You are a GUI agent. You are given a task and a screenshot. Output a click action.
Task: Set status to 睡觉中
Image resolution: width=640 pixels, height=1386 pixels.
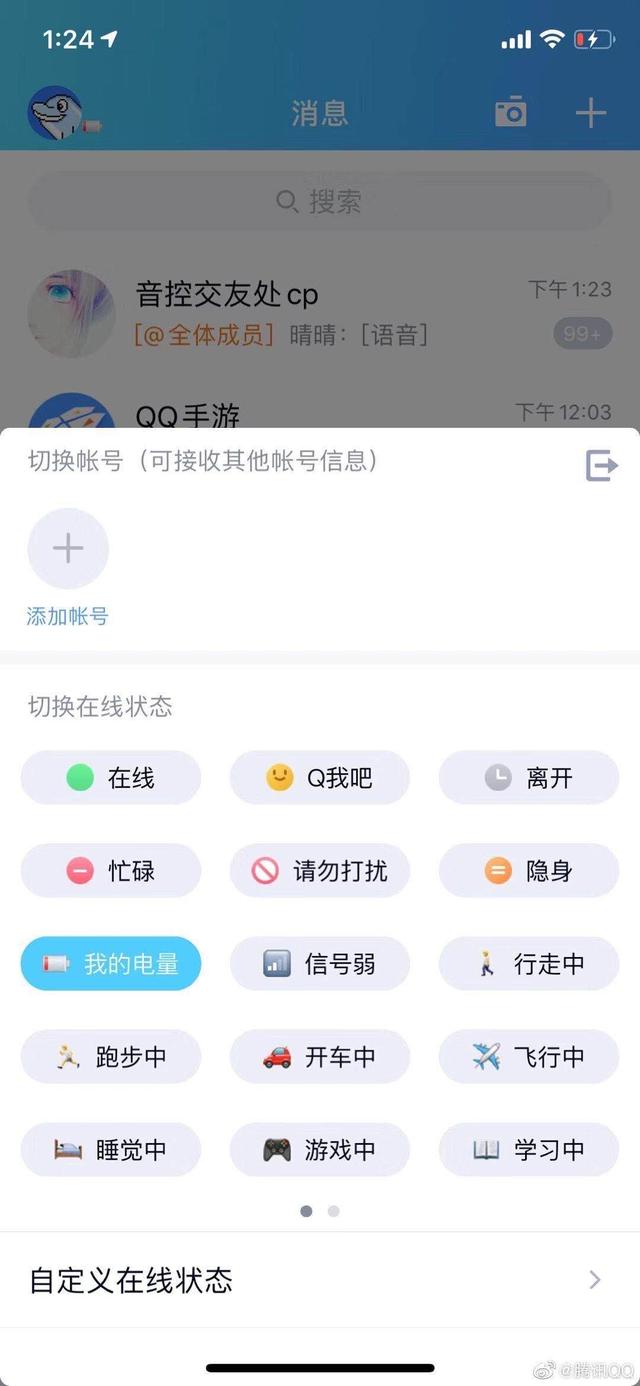tap(111, 1149)
